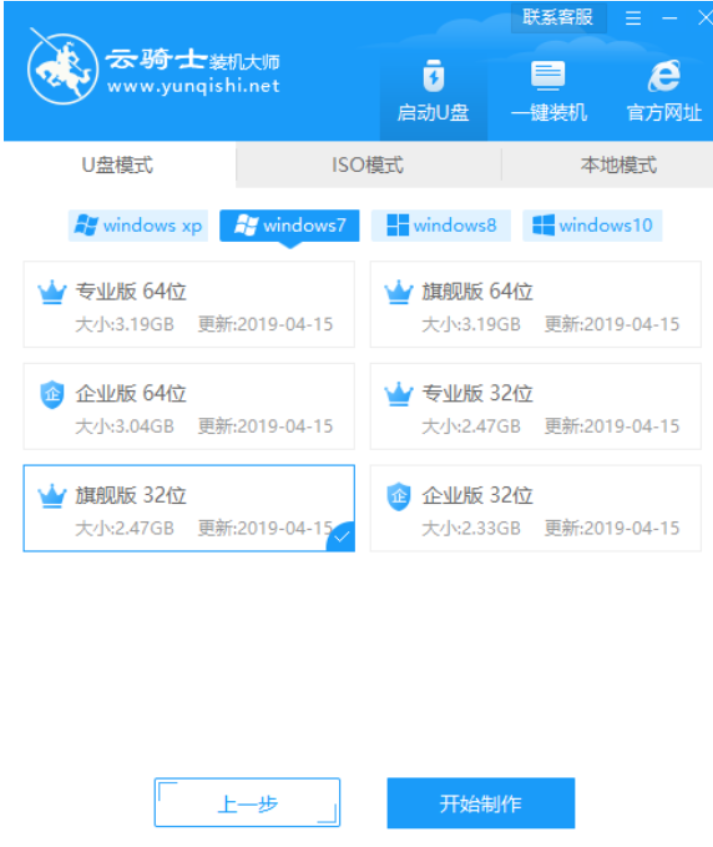Select 企业版 32位 edition
Image resolution: width=713 pixels, height=847 pixels.
535,508
